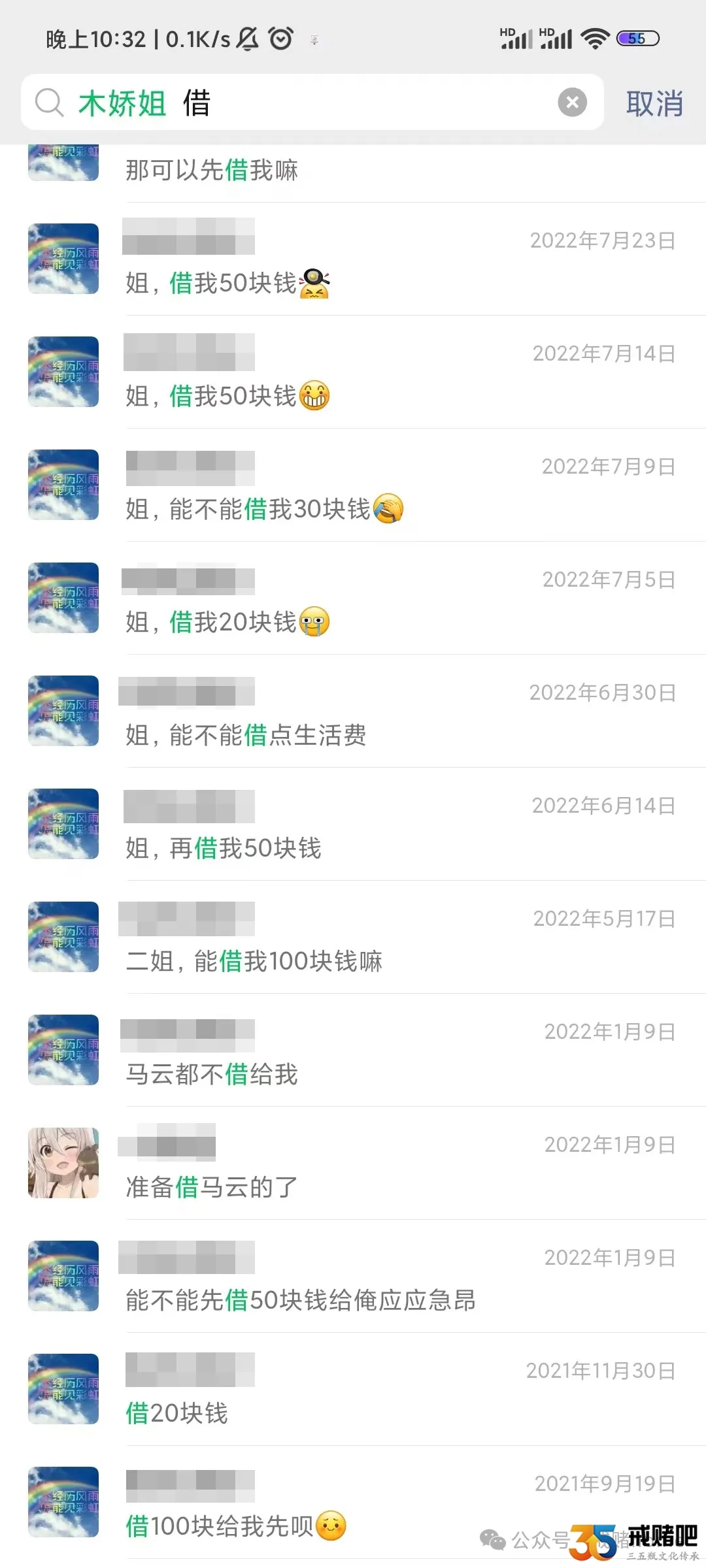Screen dimensions: 706x1568
Task: Open the result 能不能先借50块钱给俺应应急昂
Action: pos(399,1277)
